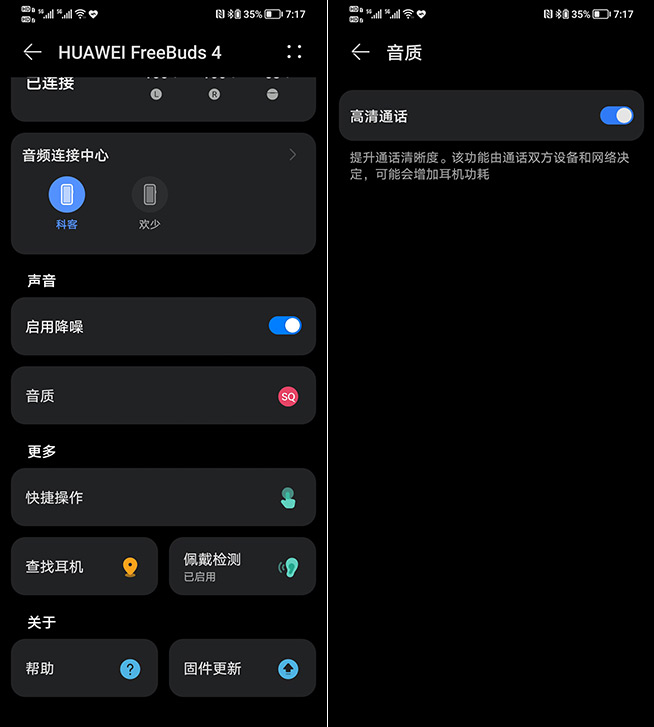Viewport: 654px width, 727px height.
Task: Open 快捷操作 shortcut settings
Action: click(163, 497)
